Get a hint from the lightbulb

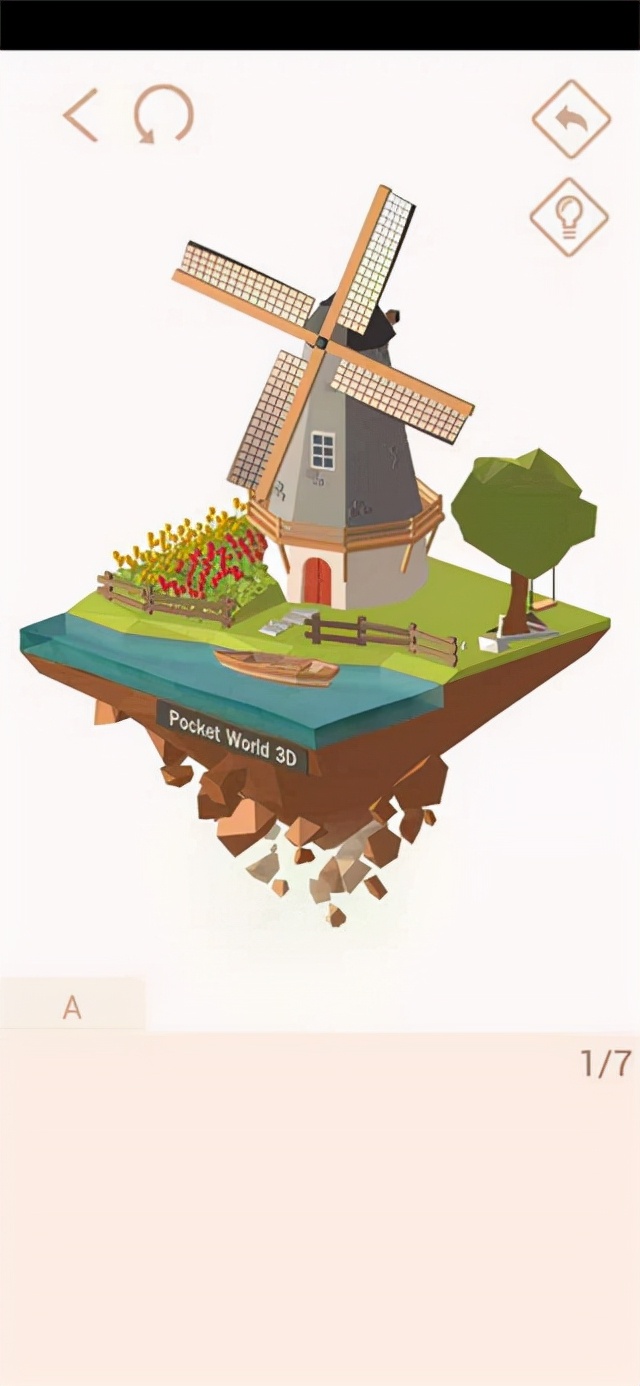click(569, 217)
